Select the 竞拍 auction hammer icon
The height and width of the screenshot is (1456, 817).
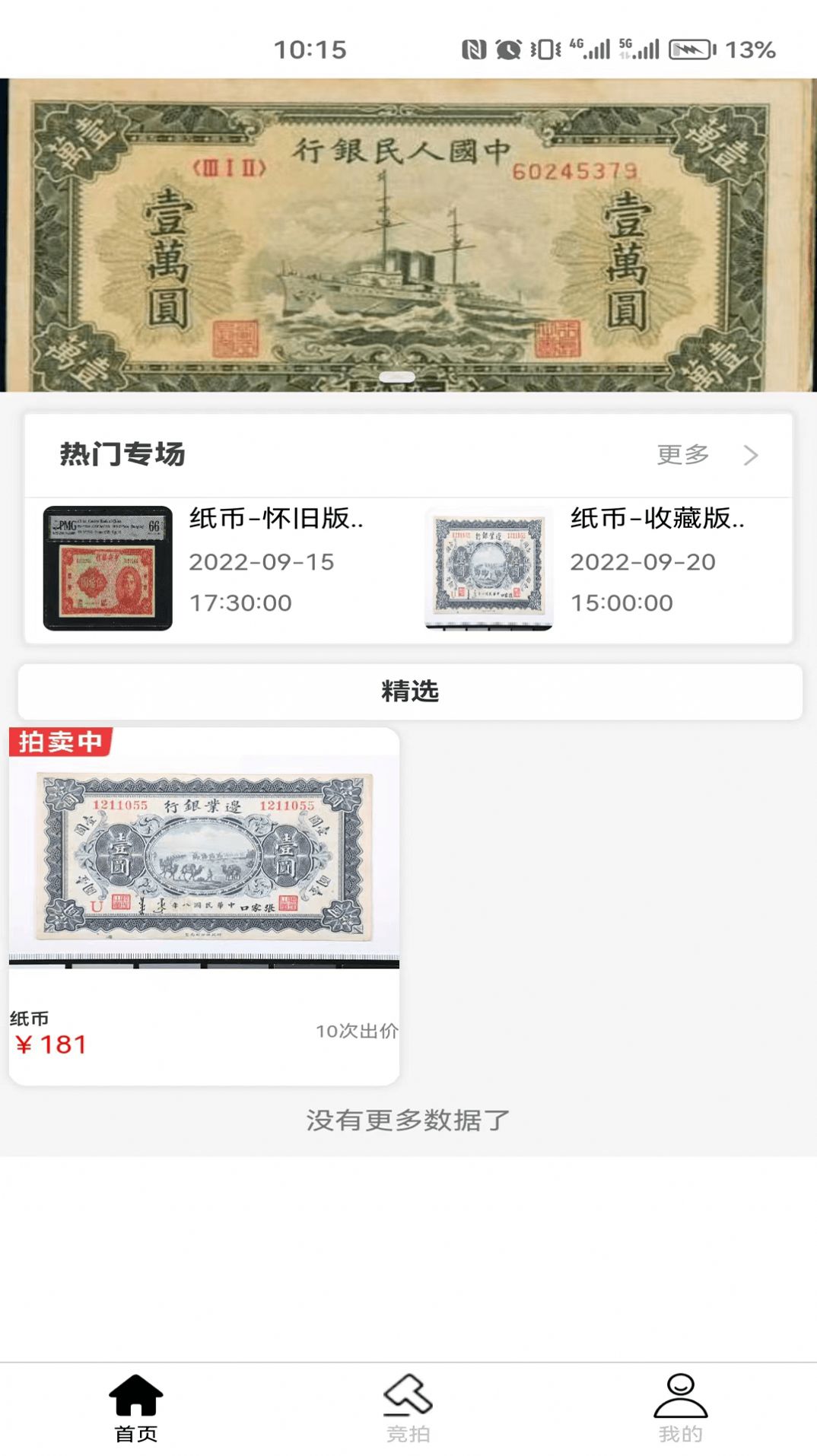pyautogui.click(x=408, y=1404)
